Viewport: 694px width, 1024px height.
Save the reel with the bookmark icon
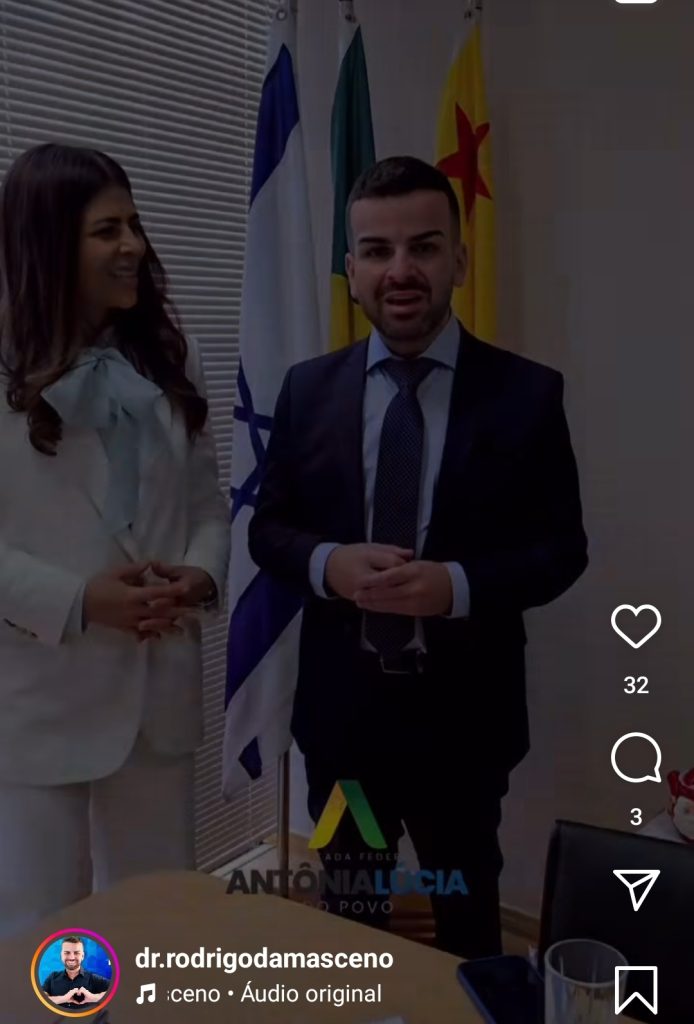(x=636, y=990)
